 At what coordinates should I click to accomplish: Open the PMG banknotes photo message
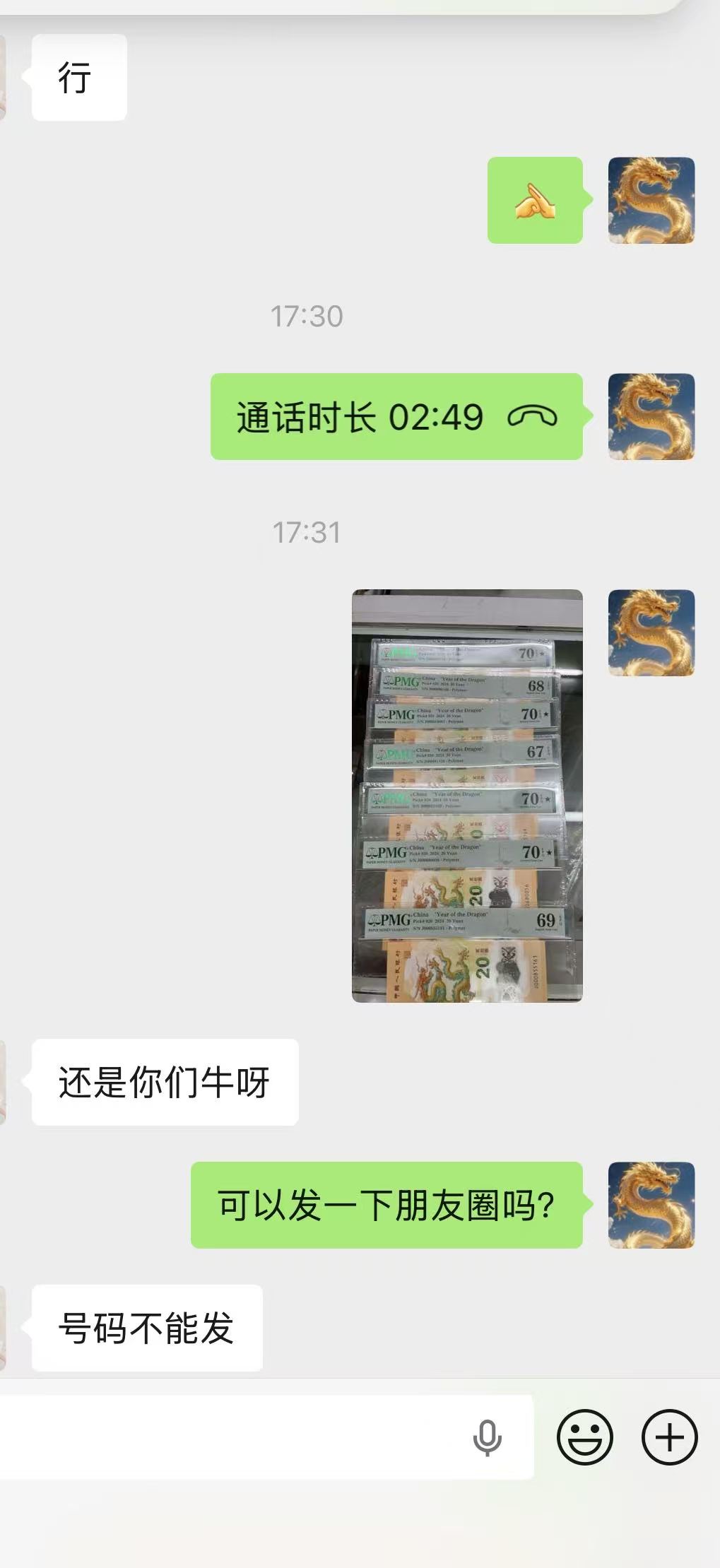point(467,795)
